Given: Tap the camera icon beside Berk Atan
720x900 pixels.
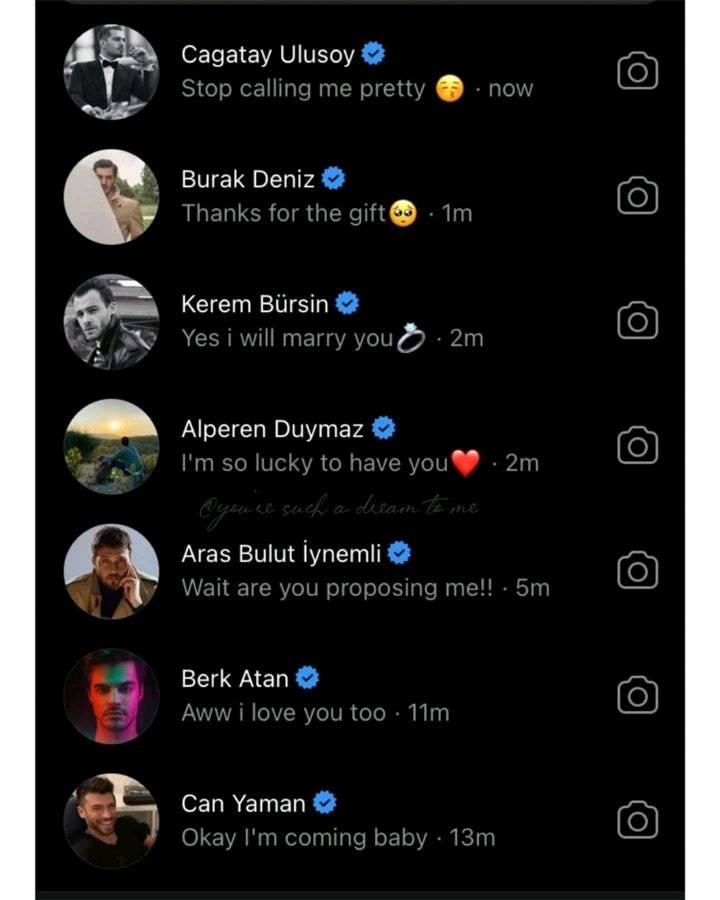Looking at the screenshot, I should point(637,695).
